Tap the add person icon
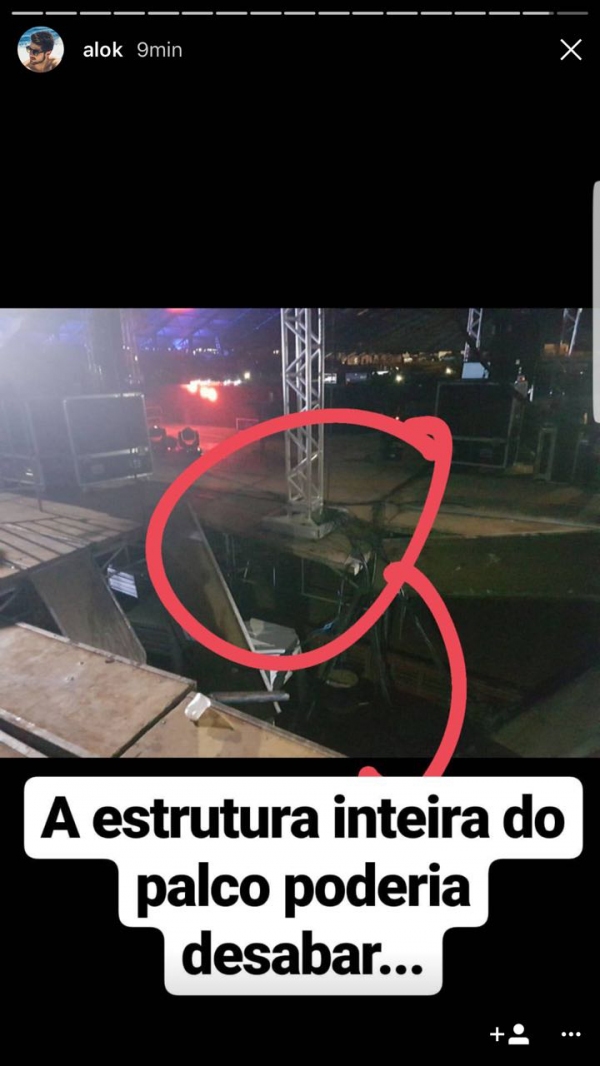 [x=509, y=1034]
